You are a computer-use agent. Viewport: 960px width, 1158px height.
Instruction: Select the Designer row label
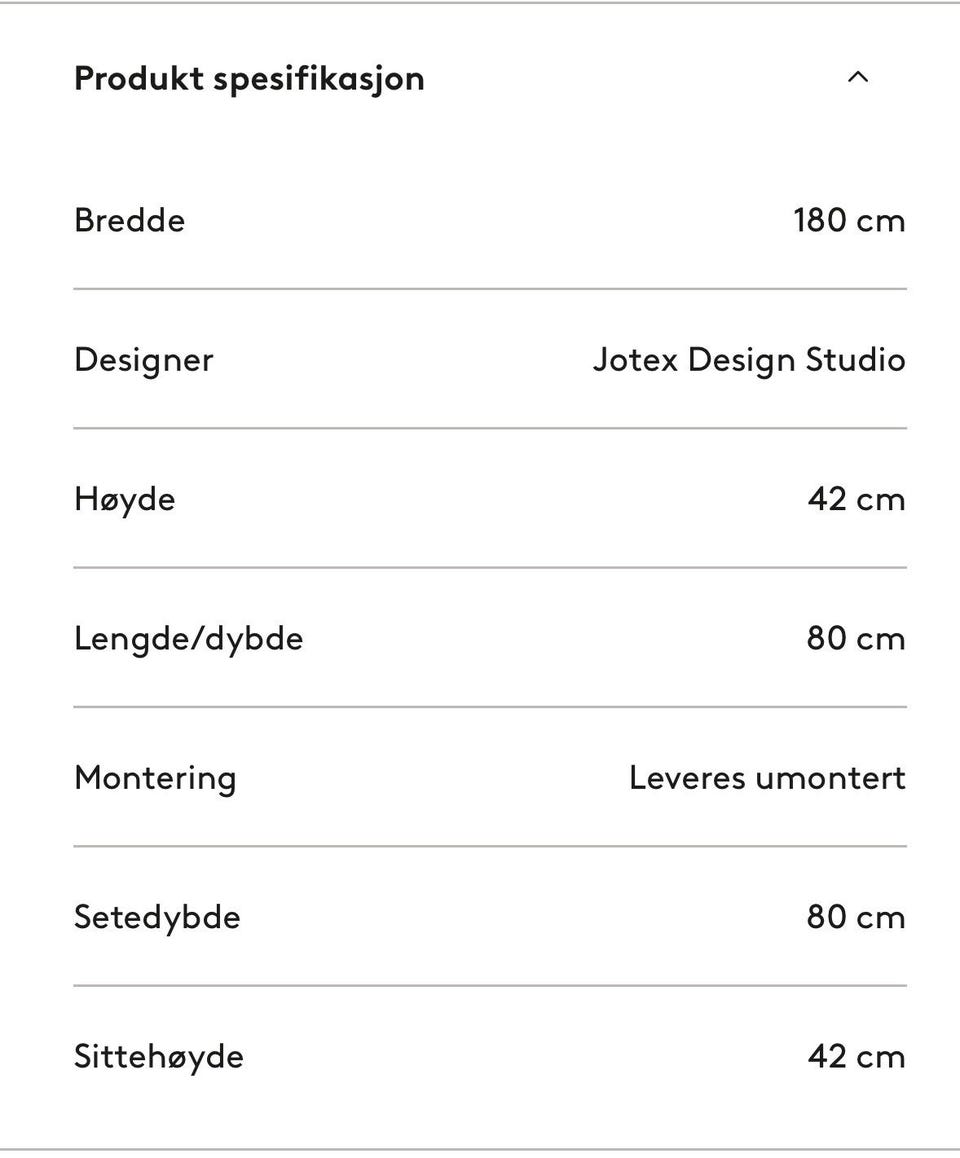coord(144,359)
